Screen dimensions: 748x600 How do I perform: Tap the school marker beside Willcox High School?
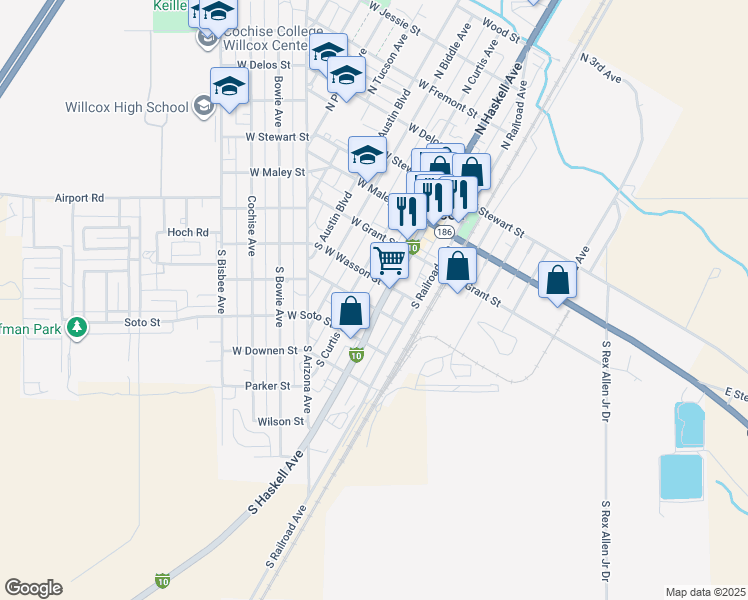click(x=229, y=86)
